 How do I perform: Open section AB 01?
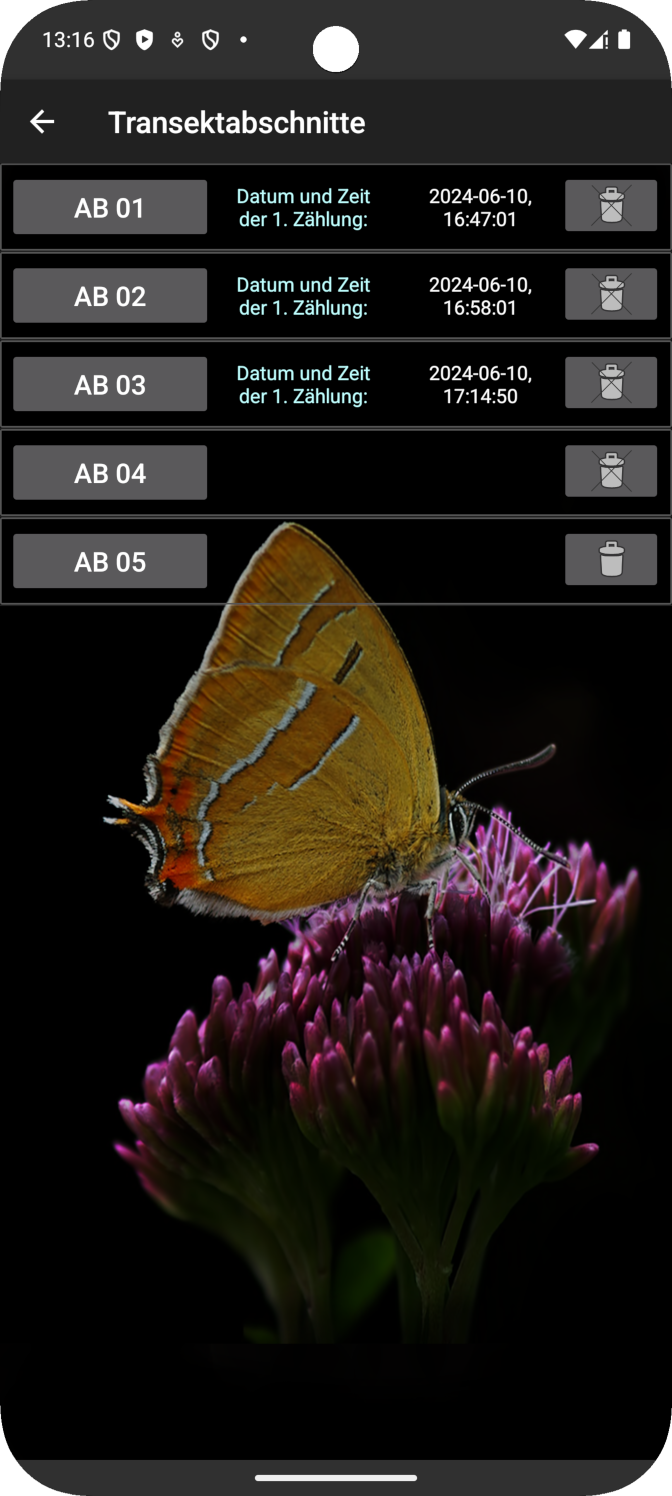(x=110, y=208)
